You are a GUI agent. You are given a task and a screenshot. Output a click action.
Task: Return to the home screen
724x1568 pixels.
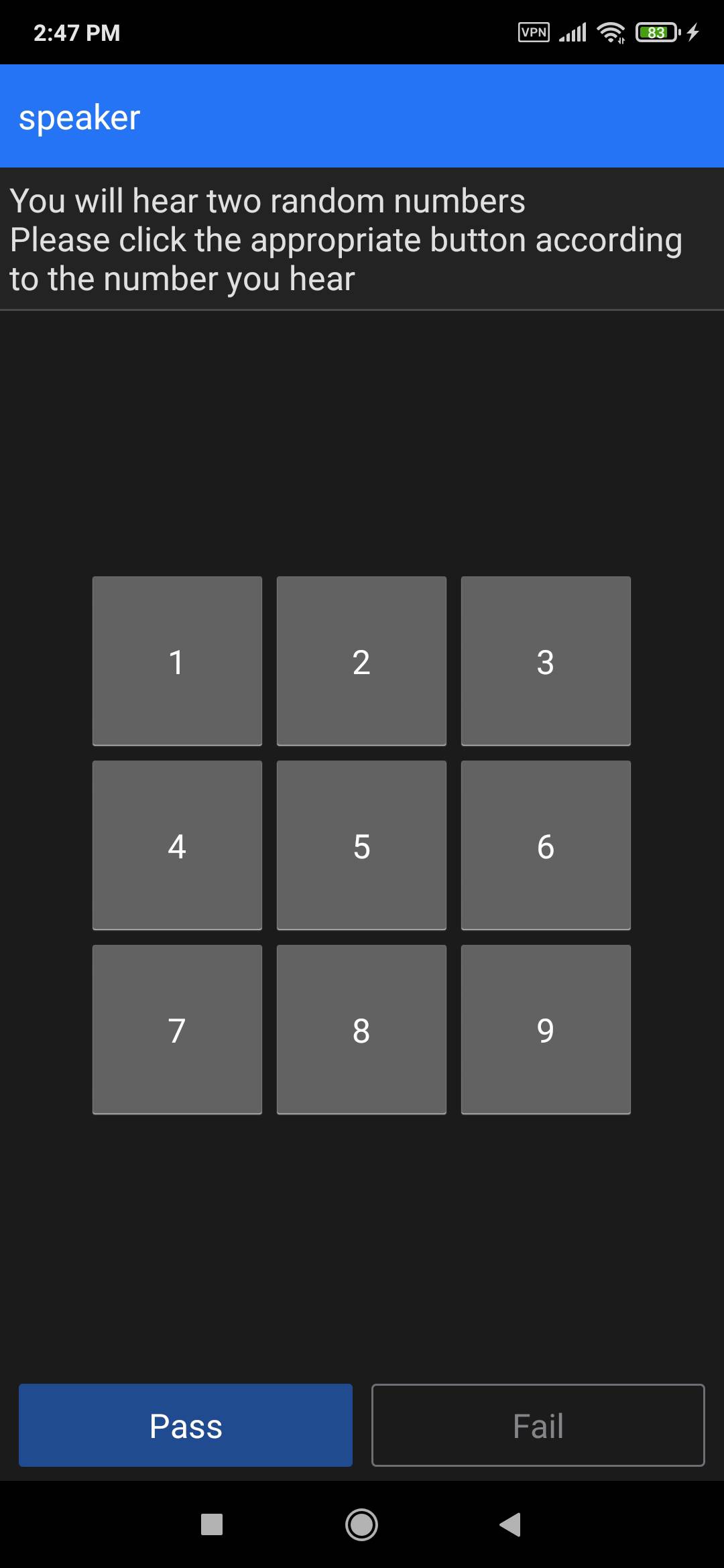(361, 1524)
